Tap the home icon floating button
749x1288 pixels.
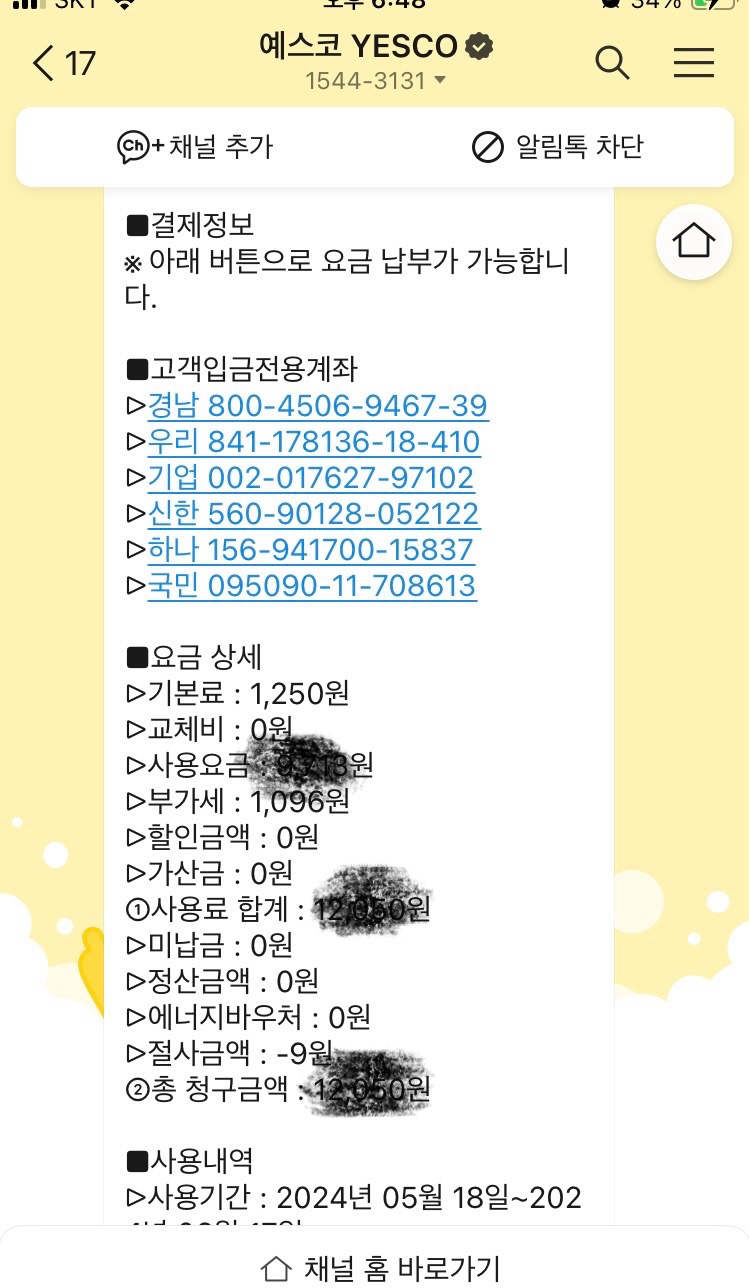point(694,242)
